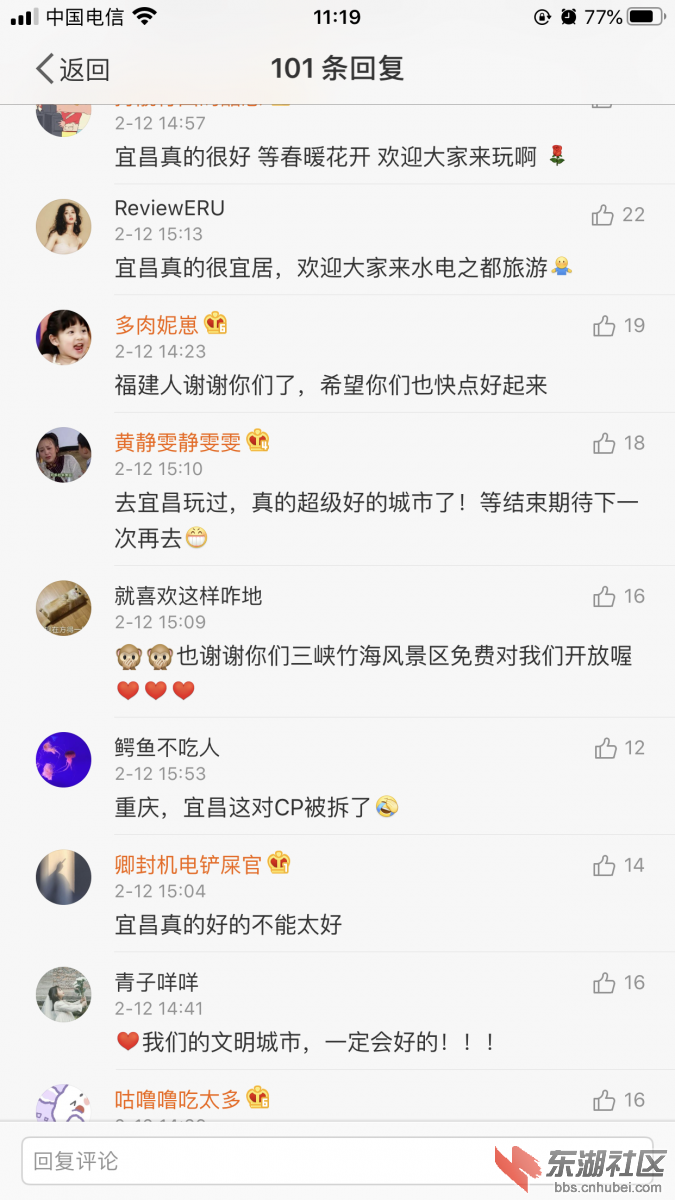Like 多肉妮崽's comment

point(603,326)
